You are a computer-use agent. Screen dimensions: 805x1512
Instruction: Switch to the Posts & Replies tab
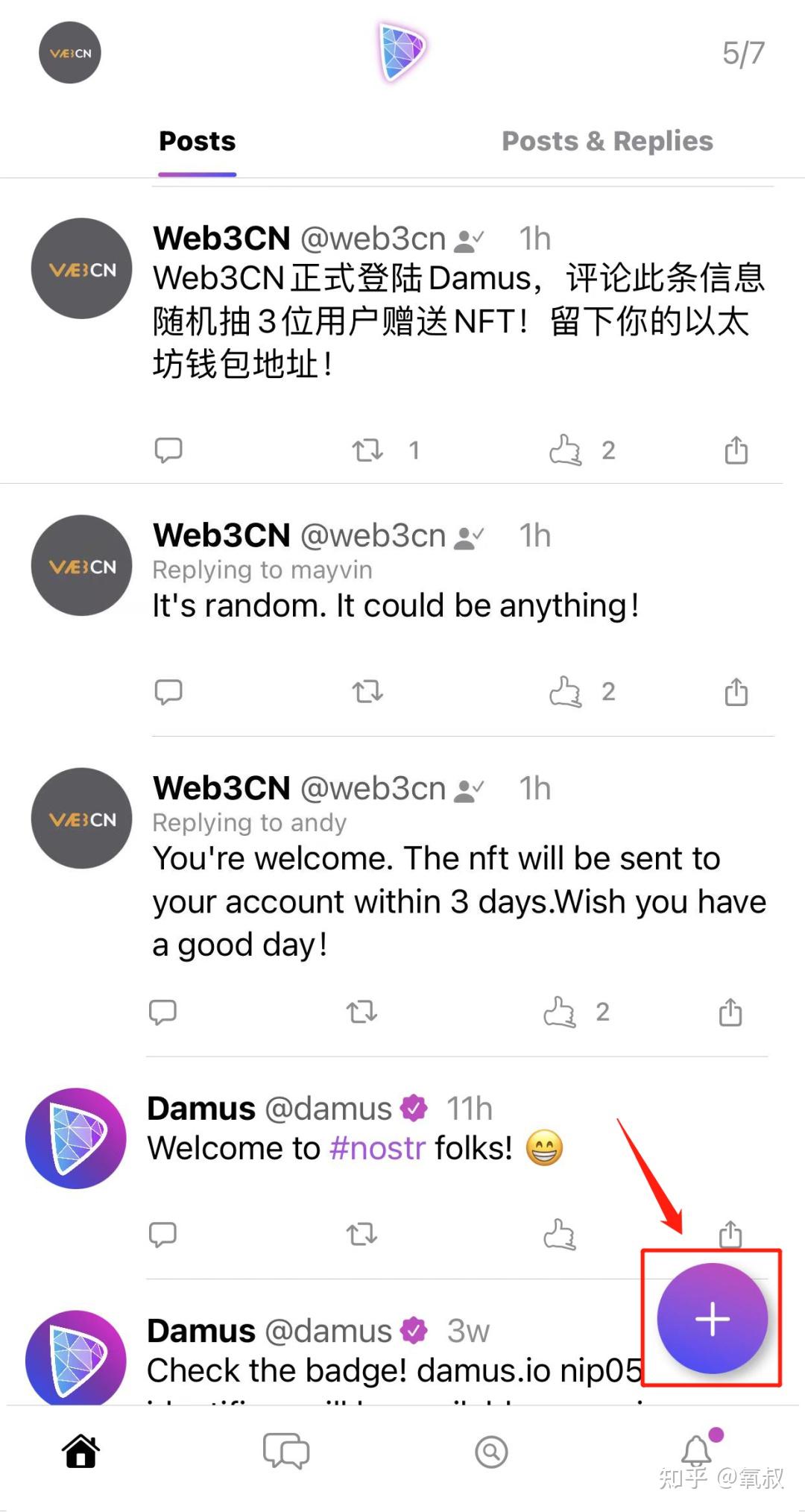pyautogui.click(x=607, y=141)
